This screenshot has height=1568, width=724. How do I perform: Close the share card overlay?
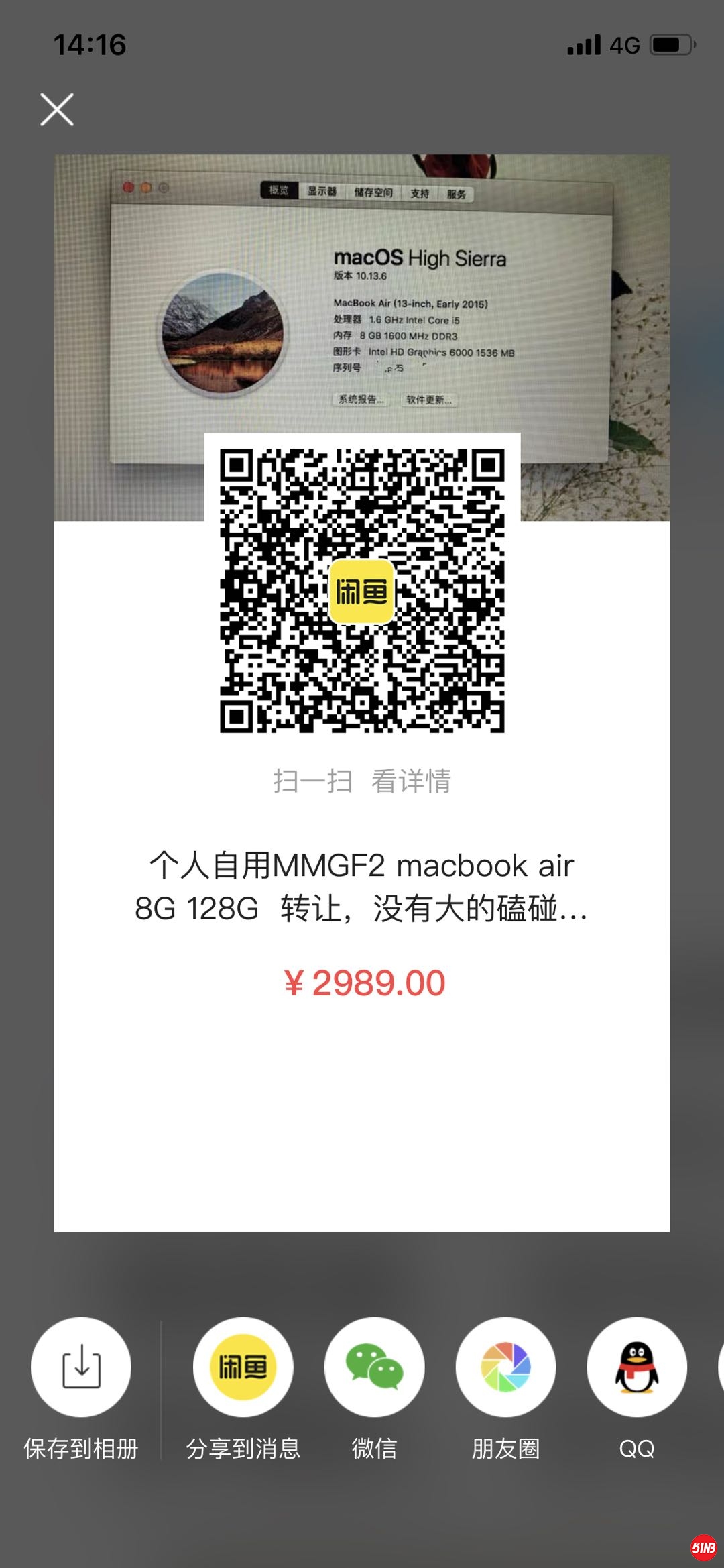pyautogui.click(x=57, y=109)
